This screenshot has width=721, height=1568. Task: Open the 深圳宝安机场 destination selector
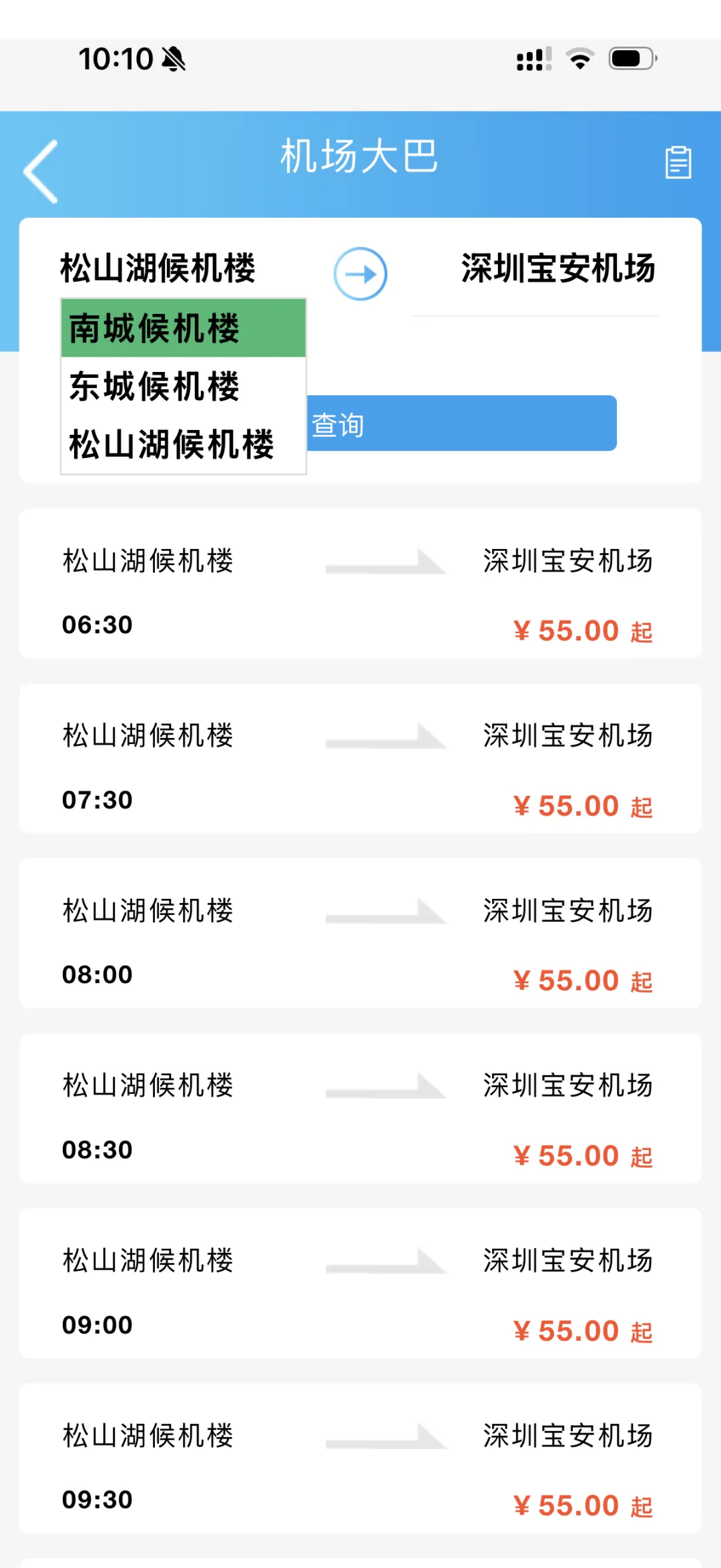coord(557,268)
